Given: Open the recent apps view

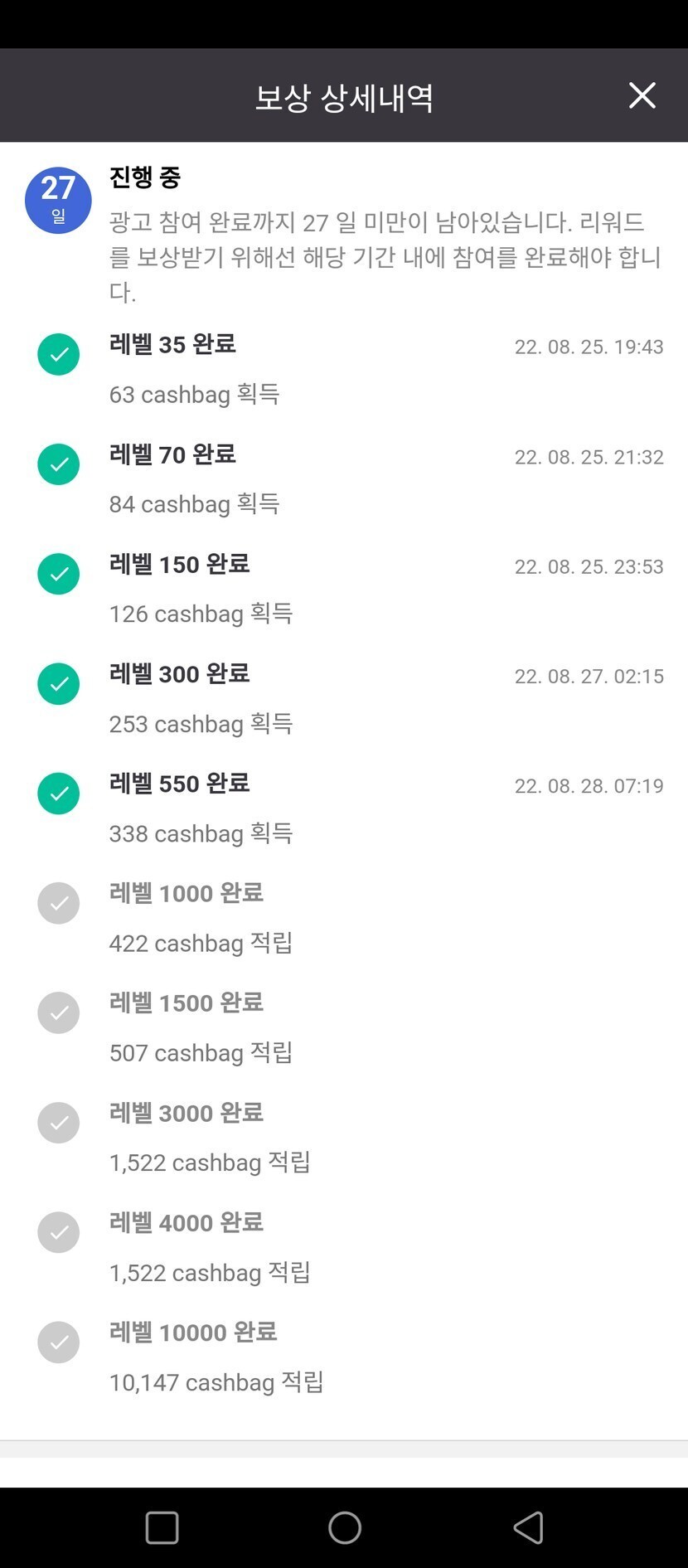Looking at the screenshot, I should coord(162,1527).
